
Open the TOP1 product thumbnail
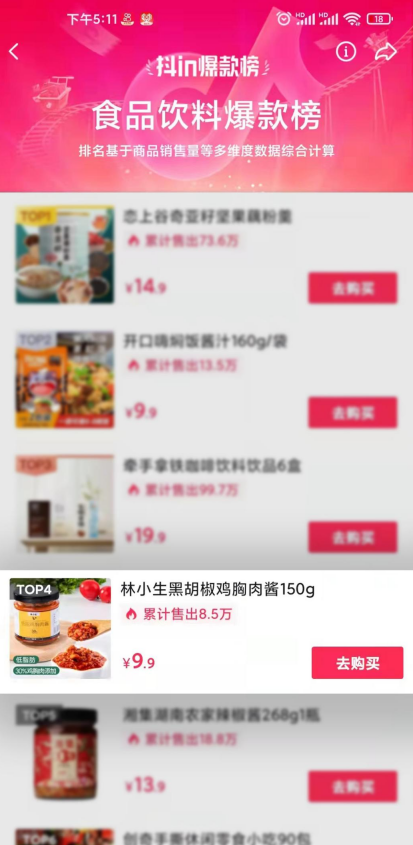pyautogui.click(x=65, y=254)
